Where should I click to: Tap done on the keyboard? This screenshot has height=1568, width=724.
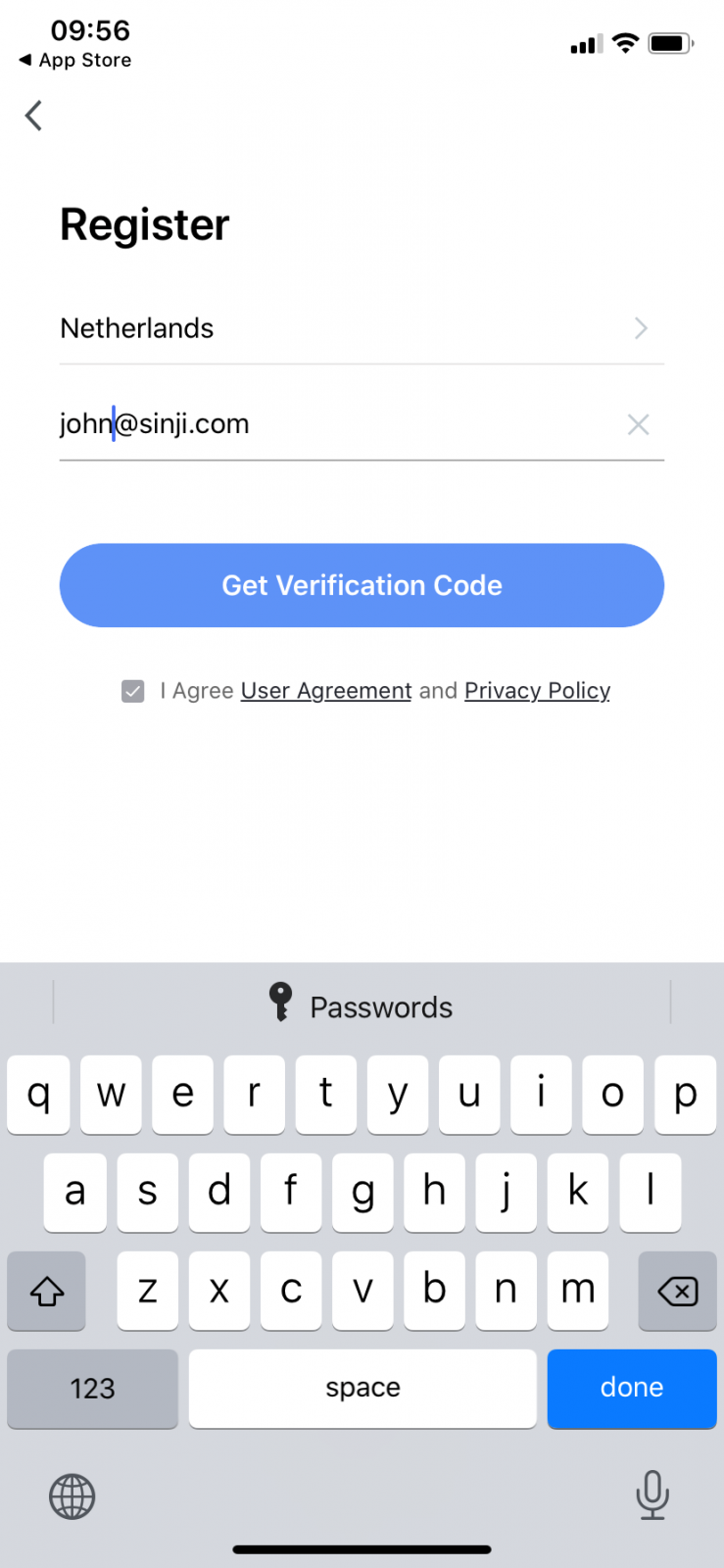pyautogui.click(x=631, y=1388)
